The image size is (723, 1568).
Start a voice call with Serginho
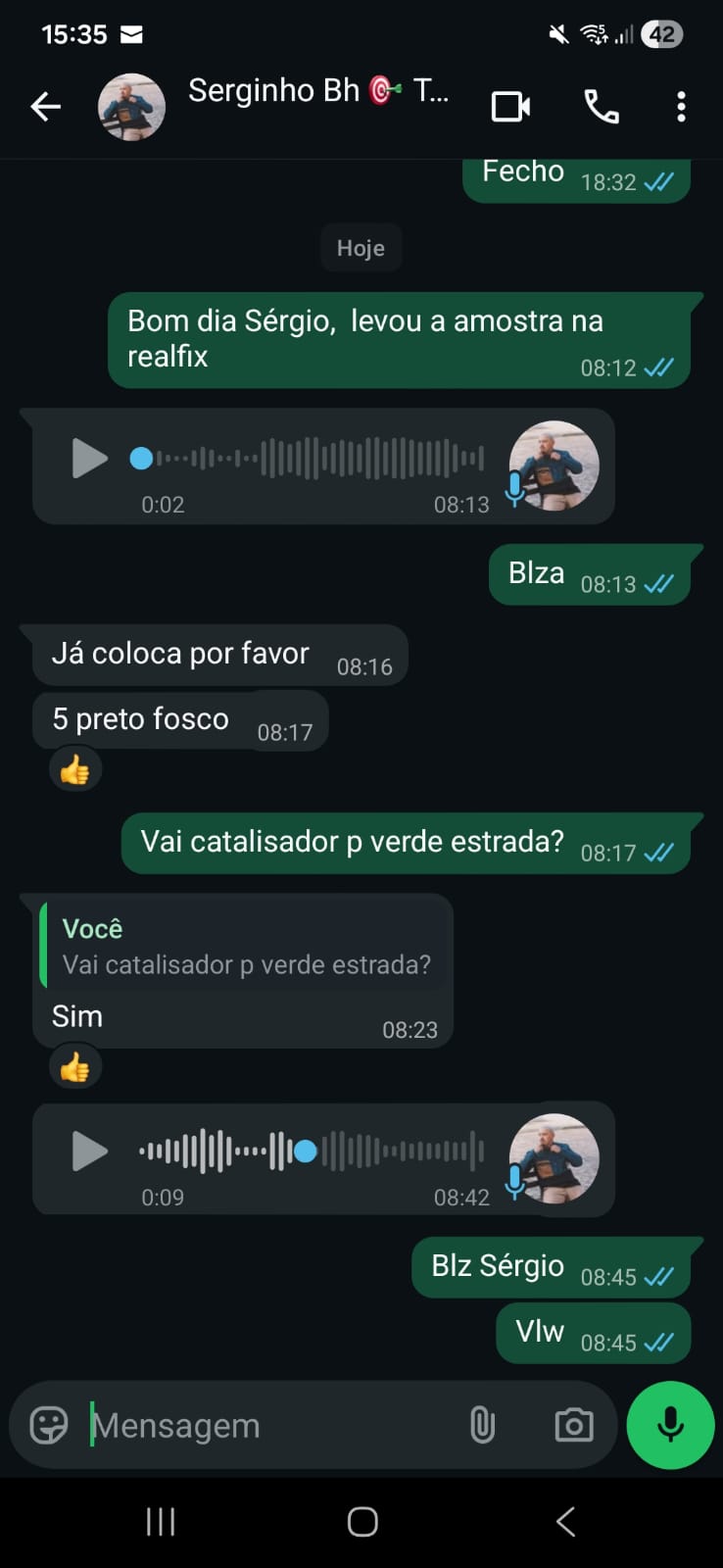(x=601, y=106)
